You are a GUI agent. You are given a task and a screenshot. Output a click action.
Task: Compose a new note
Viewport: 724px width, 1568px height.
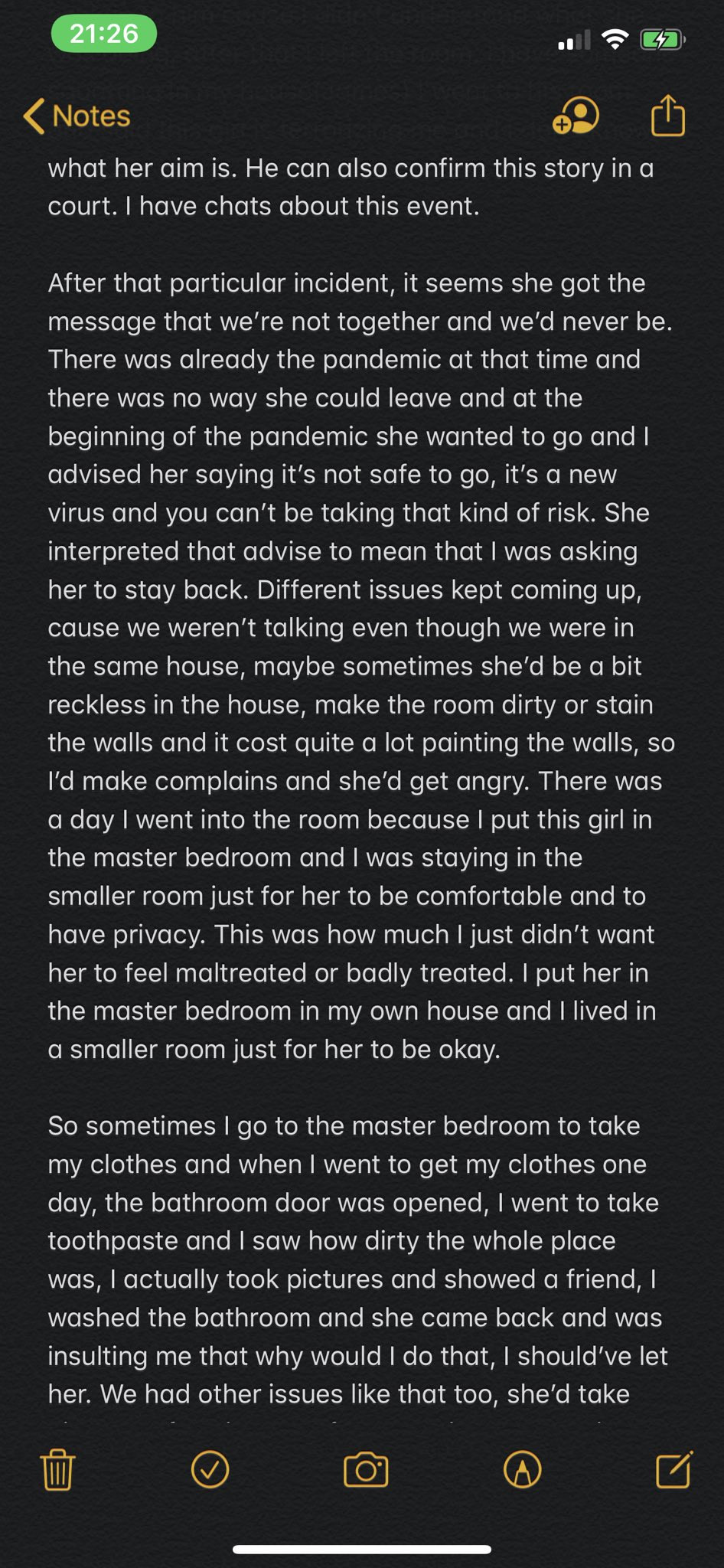pos(674,1468)
